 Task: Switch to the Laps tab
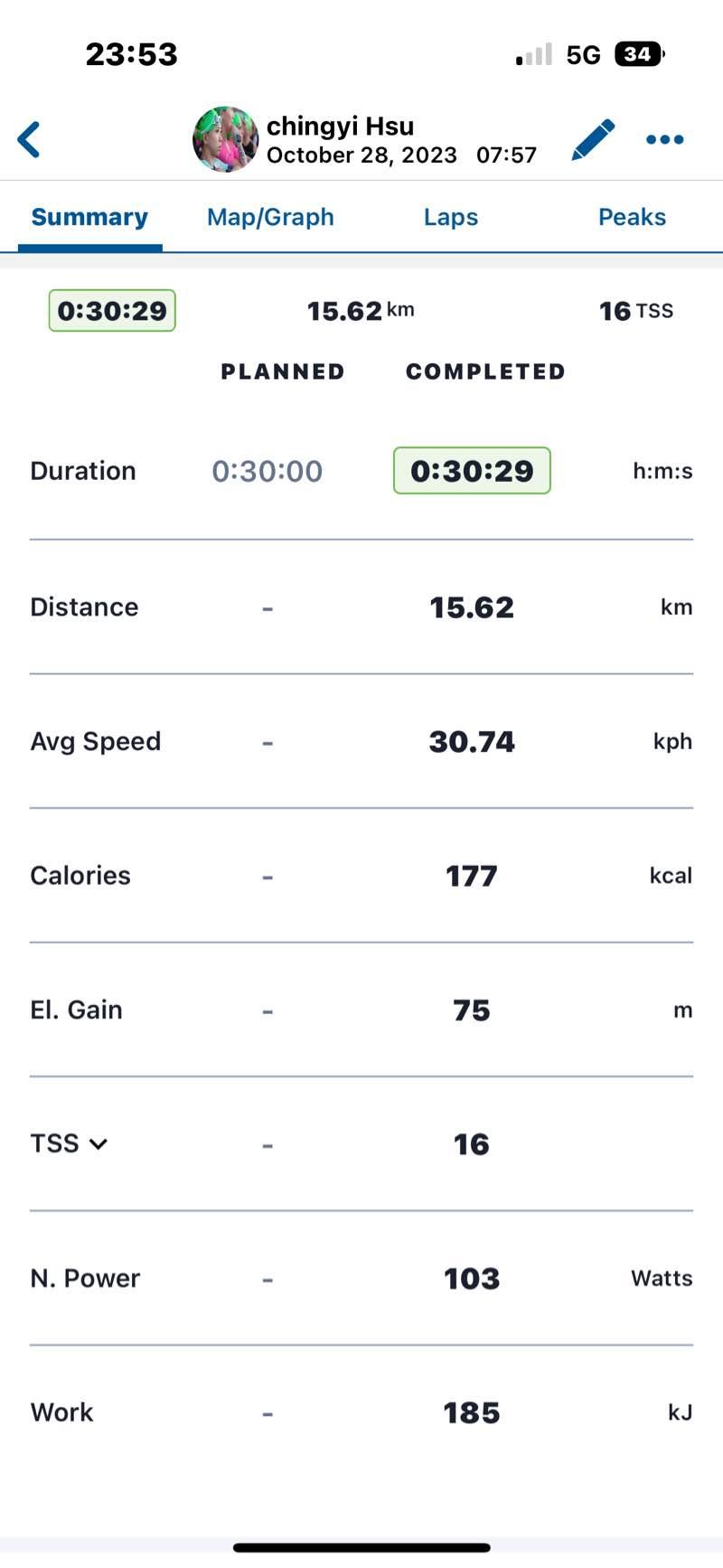click(450, 217)
